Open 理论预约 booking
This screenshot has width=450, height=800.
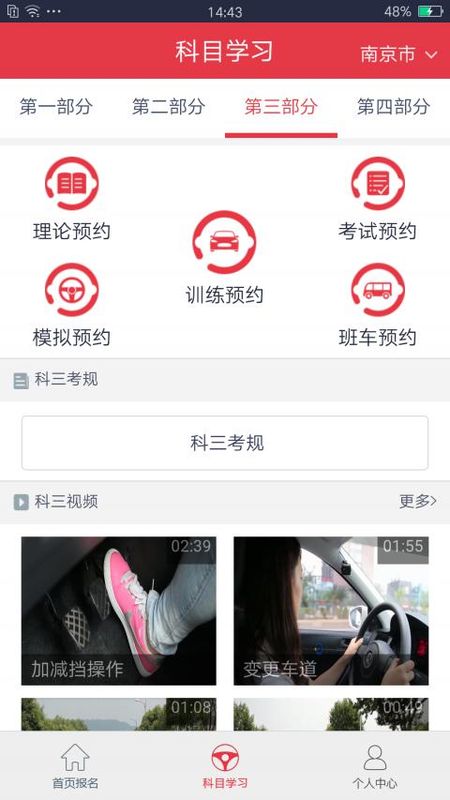click(x=71, y=199)
